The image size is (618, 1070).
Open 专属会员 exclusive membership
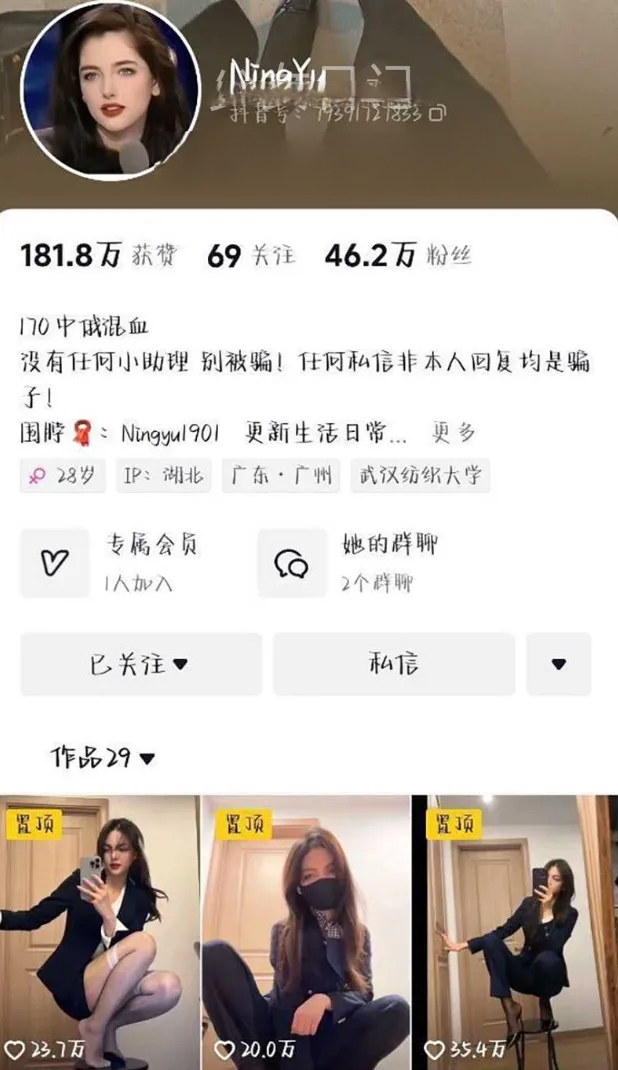pos(111,564)
